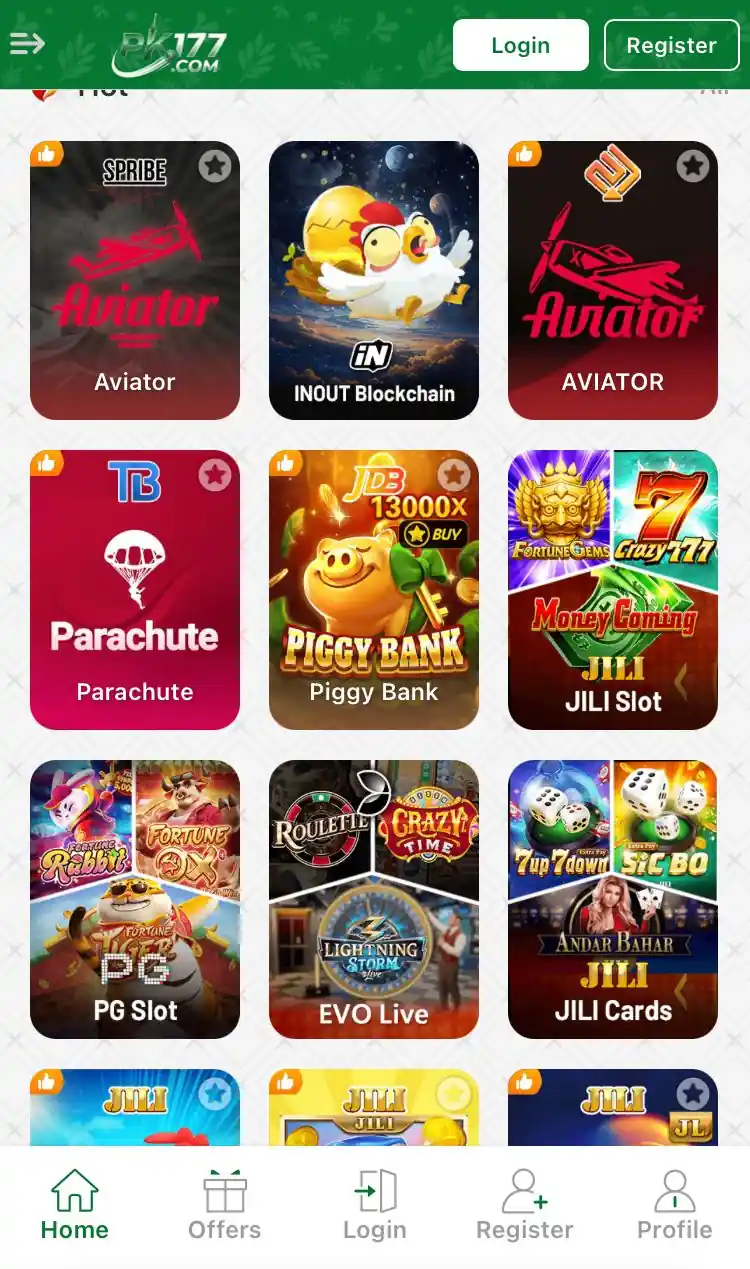
Task: Favorite the Piggy Bank game star
Action: [x=454, y=475]
